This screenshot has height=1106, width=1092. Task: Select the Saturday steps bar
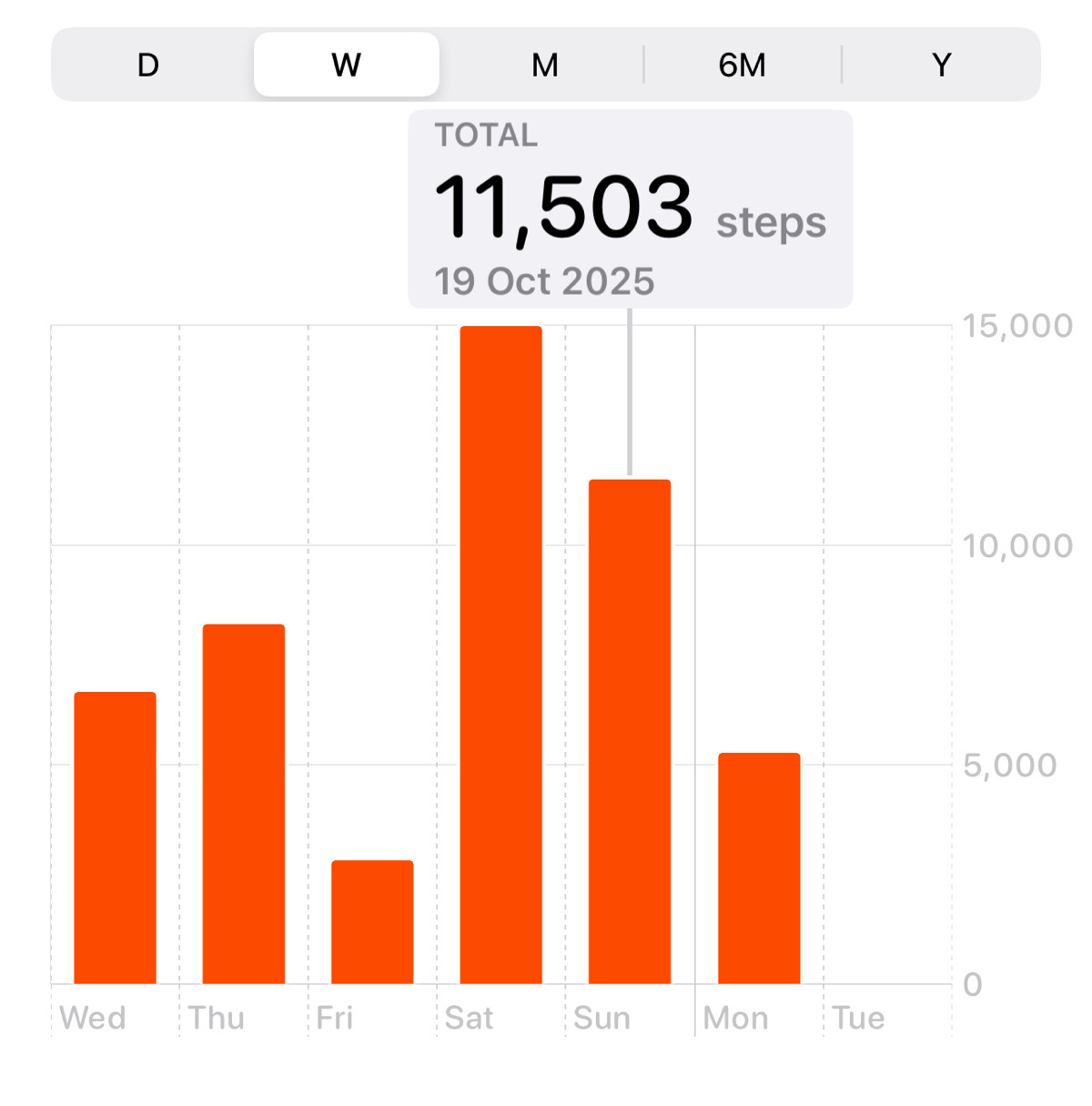tap(501, 655)
